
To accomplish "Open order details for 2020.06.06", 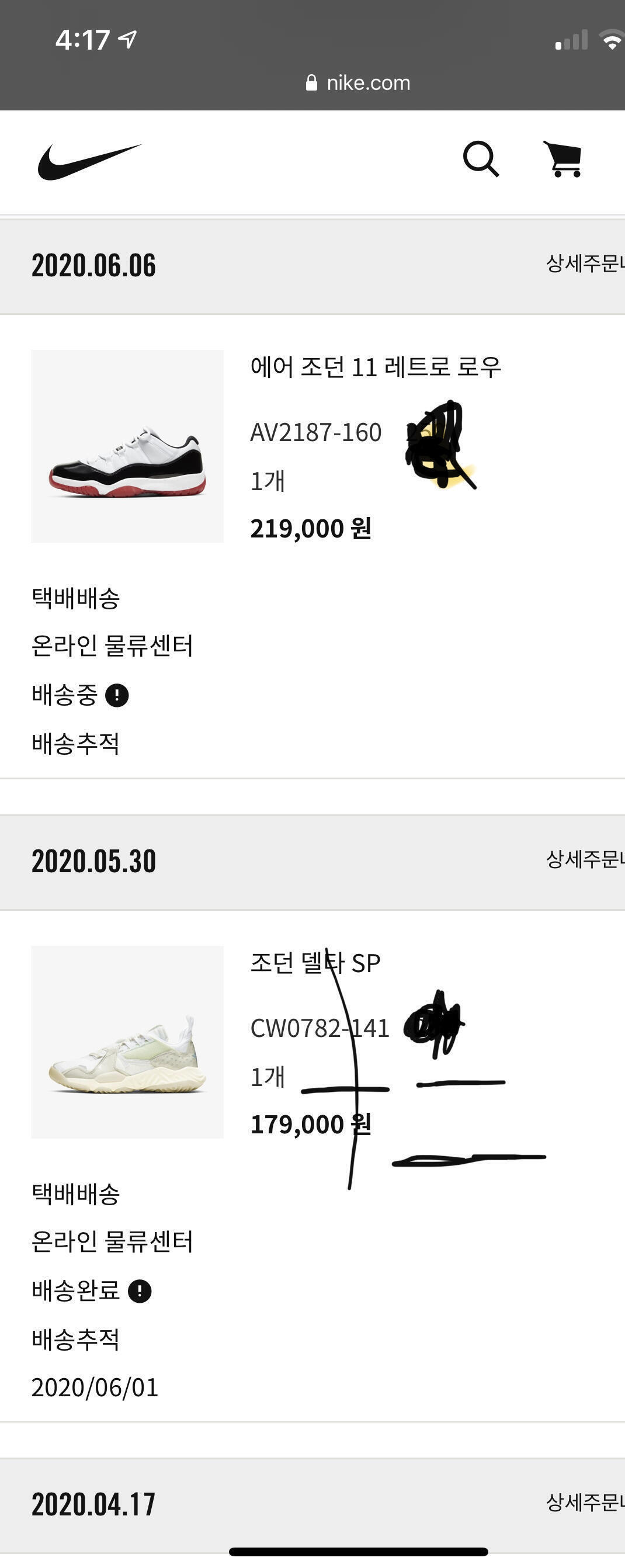I will 584,263.
